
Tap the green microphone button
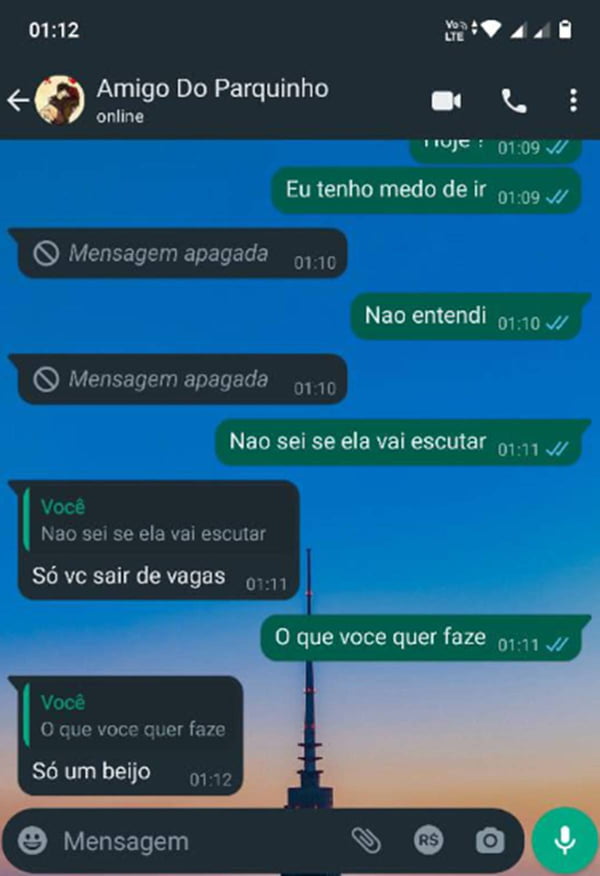(565, 841)
